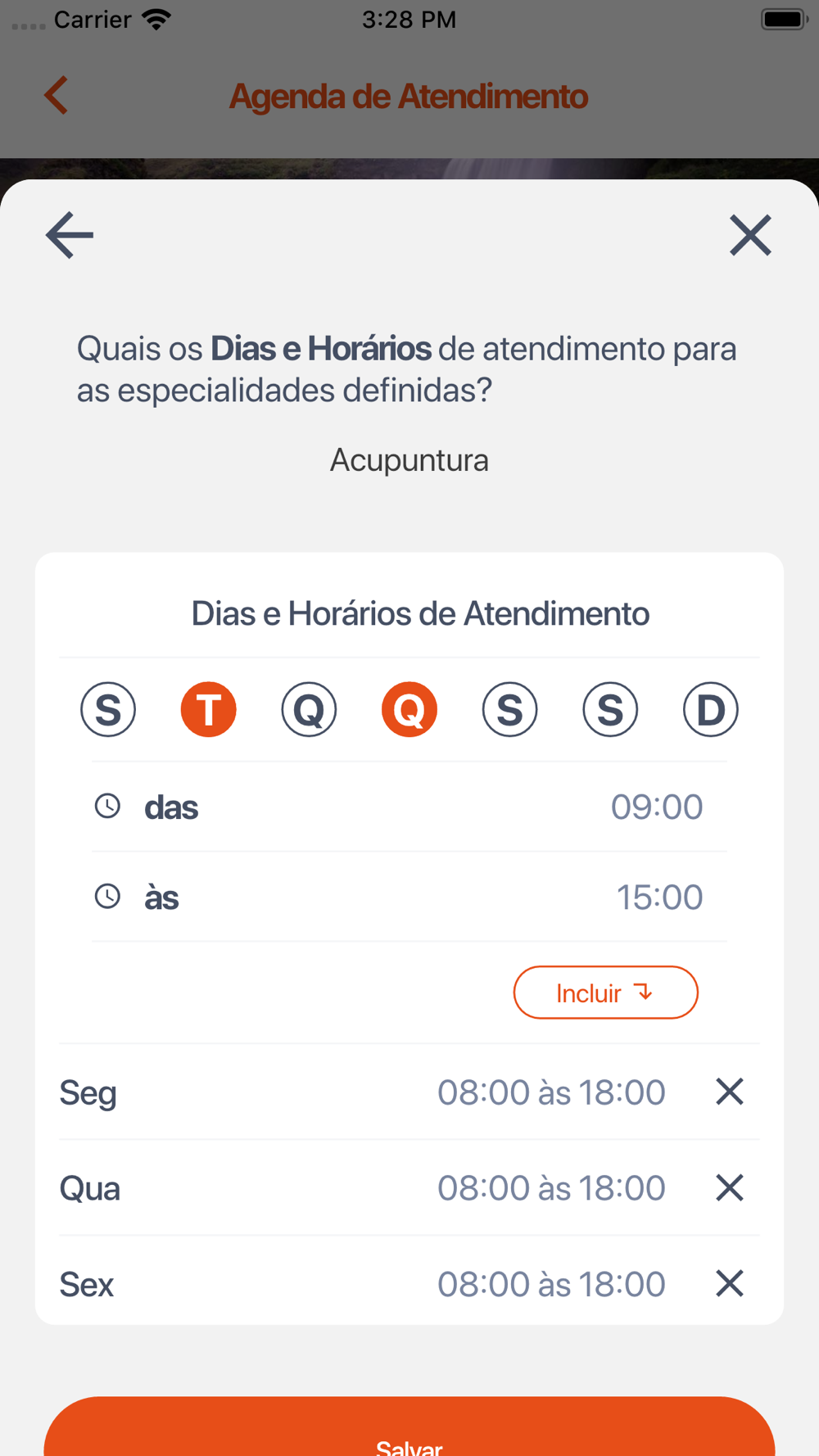Deselect the highlighted Q (Thursday) circle
This screenshot has width=819, height=1456.
409,709
